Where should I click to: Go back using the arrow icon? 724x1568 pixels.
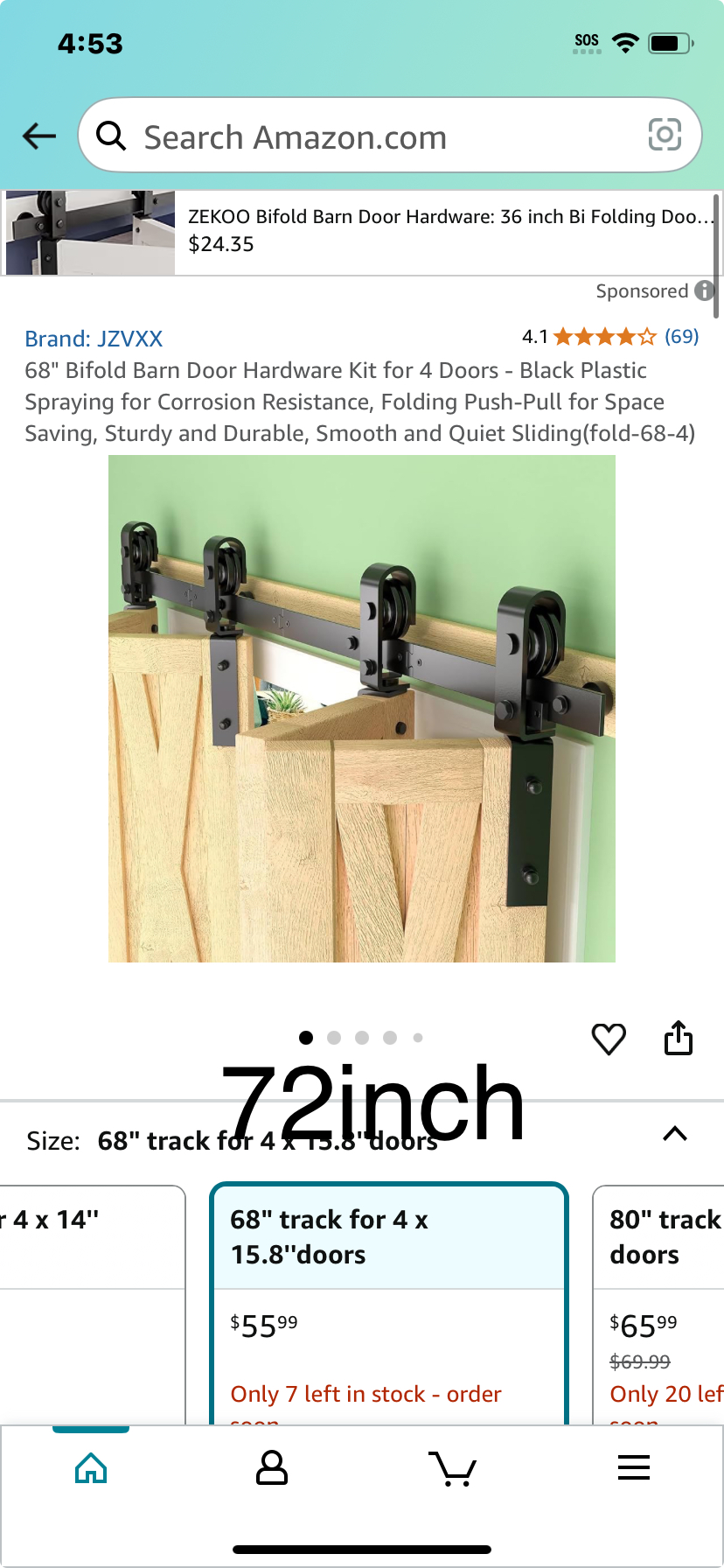pos(39,136)
